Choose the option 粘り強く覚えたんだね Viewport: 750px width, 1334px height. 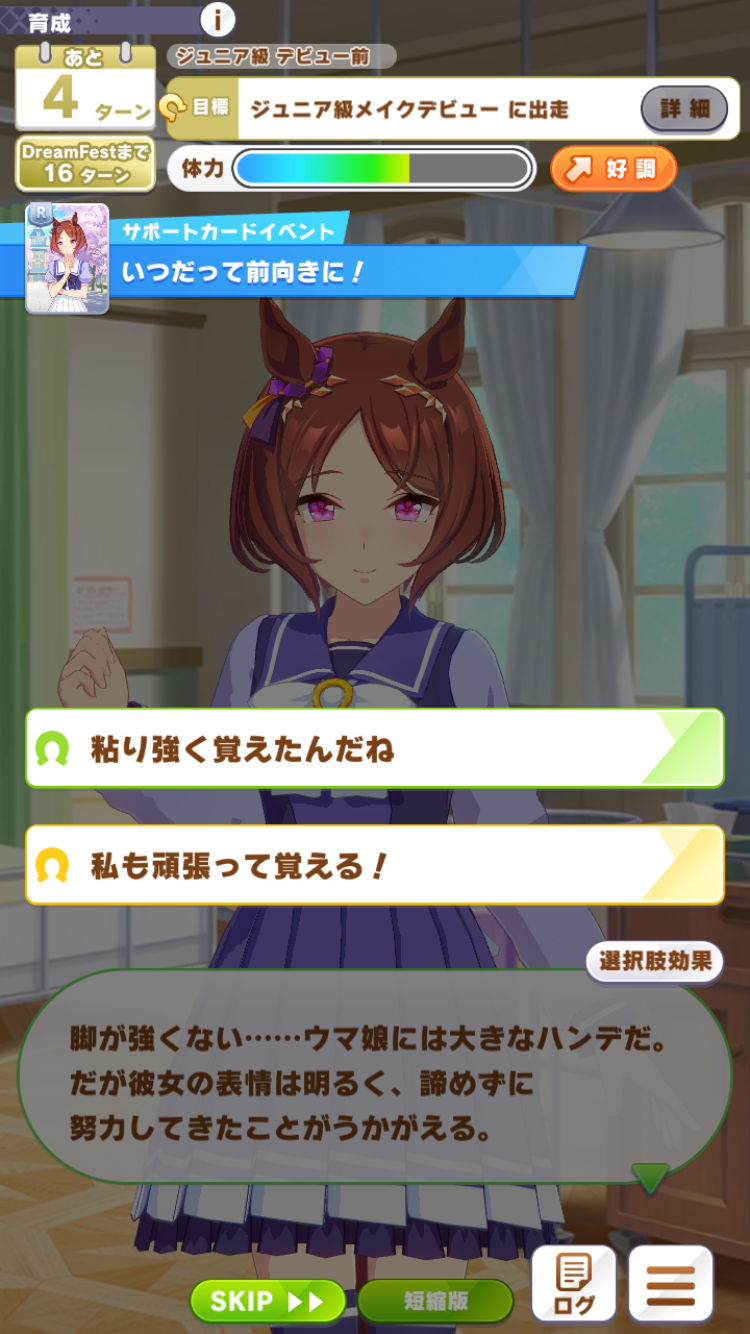click(374, 748)
